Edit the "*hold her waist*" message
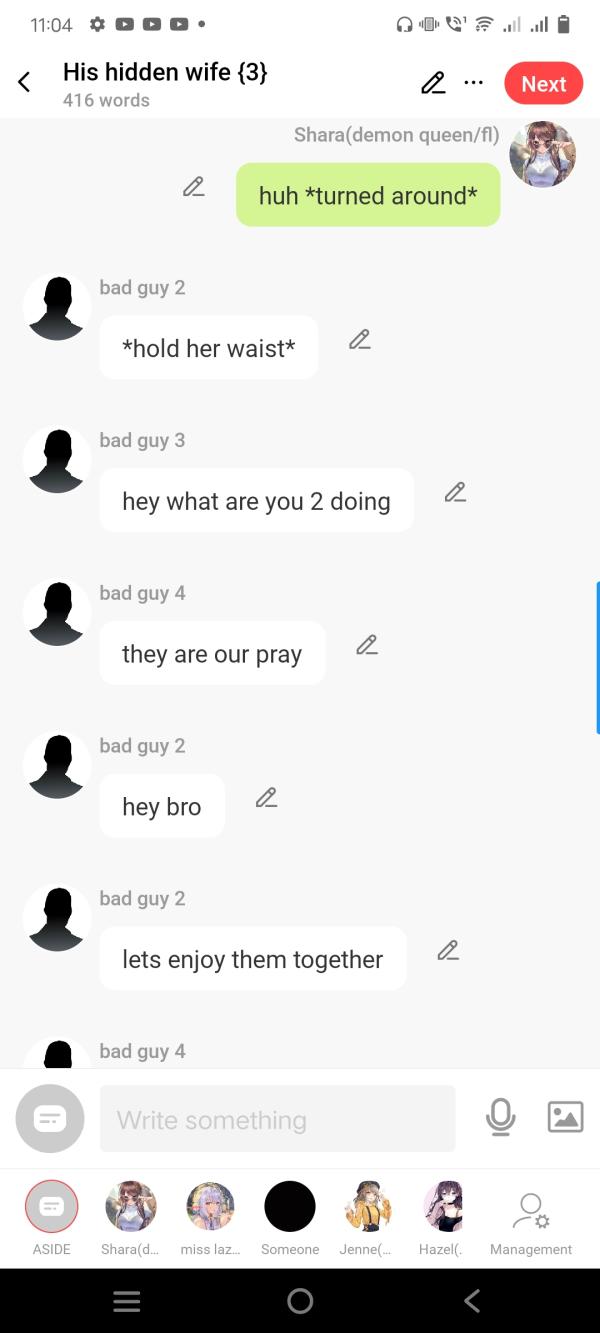This screenshot has height=1333, width=600. point(360,340)
